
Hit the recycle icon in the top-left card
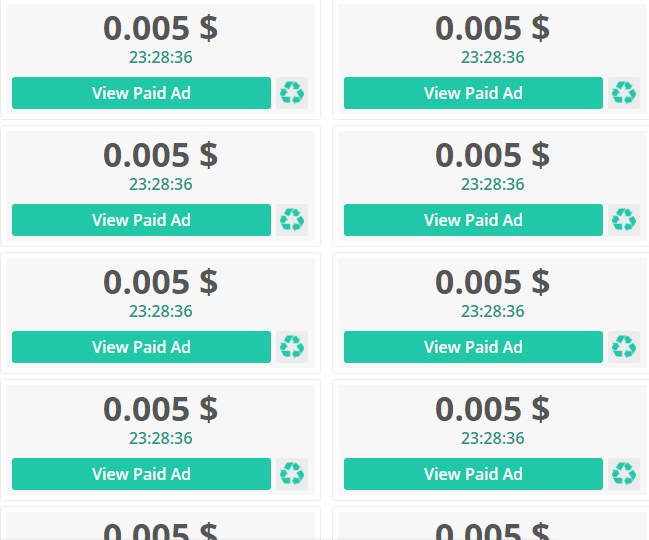[x=292, y=93]
